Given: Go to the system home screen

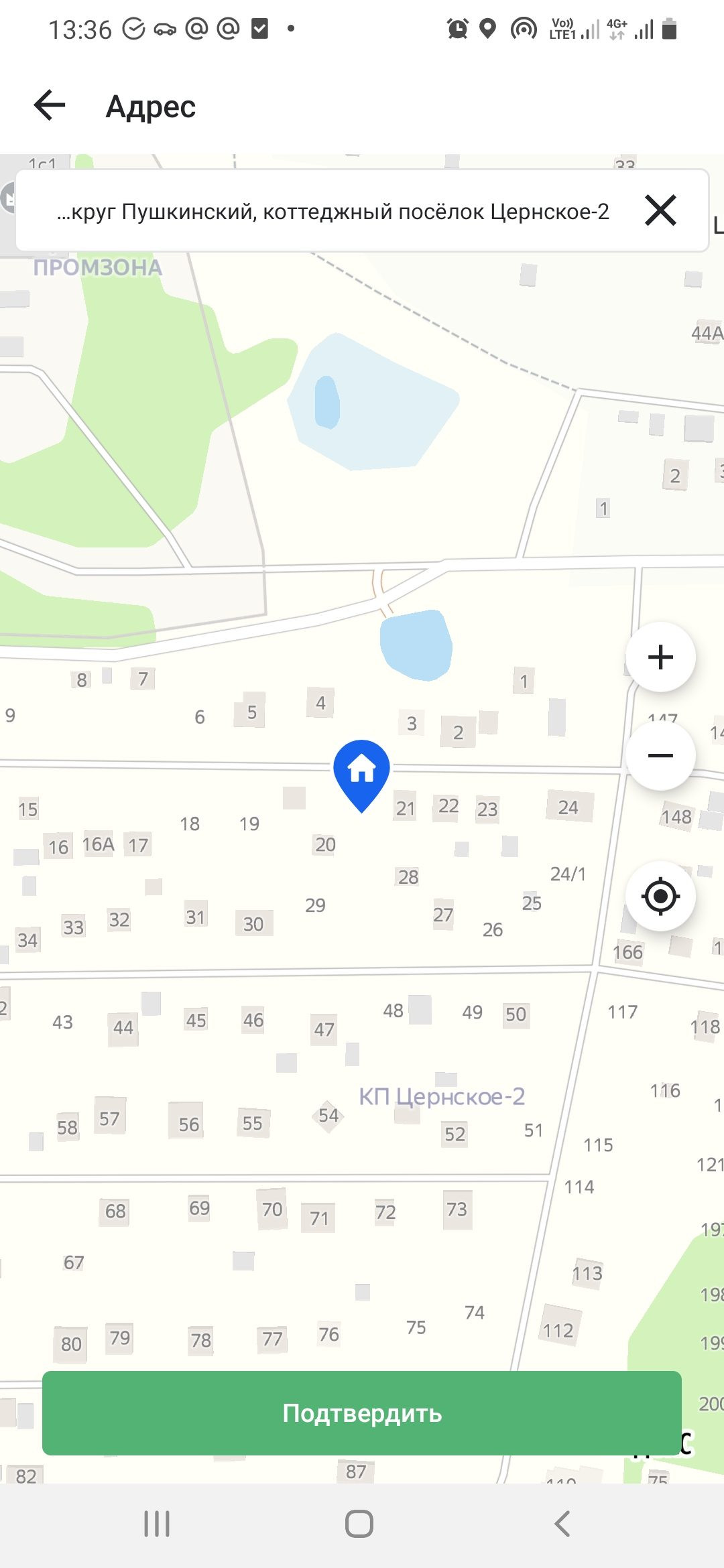Looking at the screenshot, I should [359, 1524].
